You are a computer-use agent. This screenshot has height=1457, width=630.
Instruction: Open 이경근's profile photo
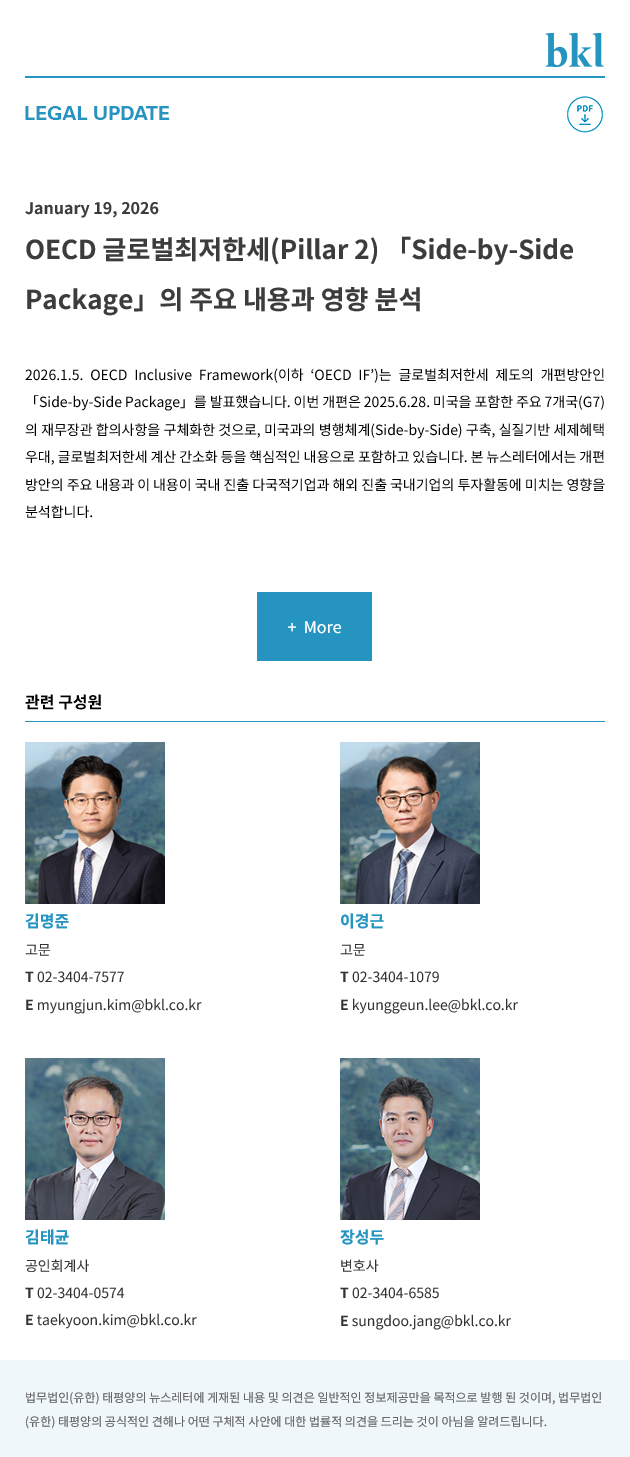click(x=410, y=823)
